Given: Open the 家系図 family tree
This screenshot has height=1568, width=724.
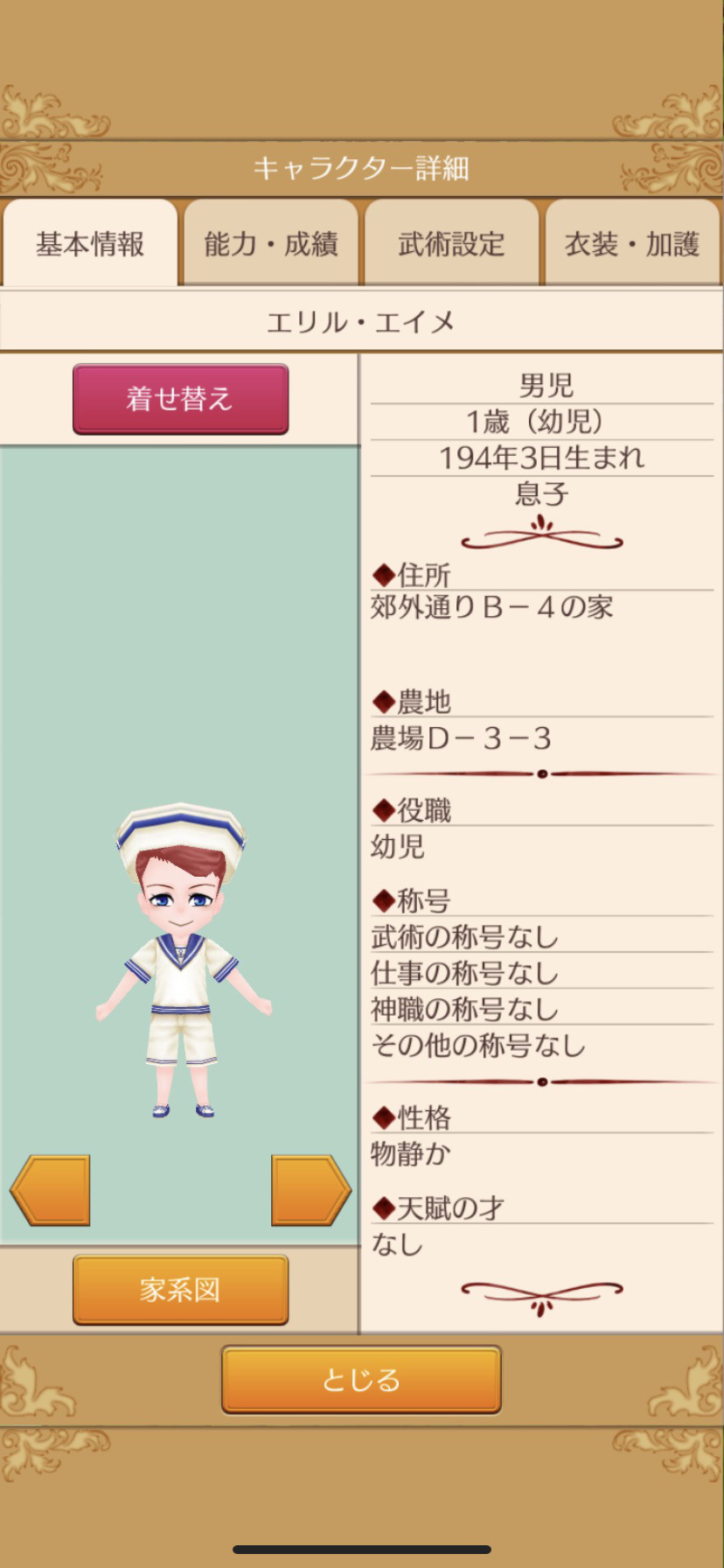Looking at the screenshot, I should 180,1290.
